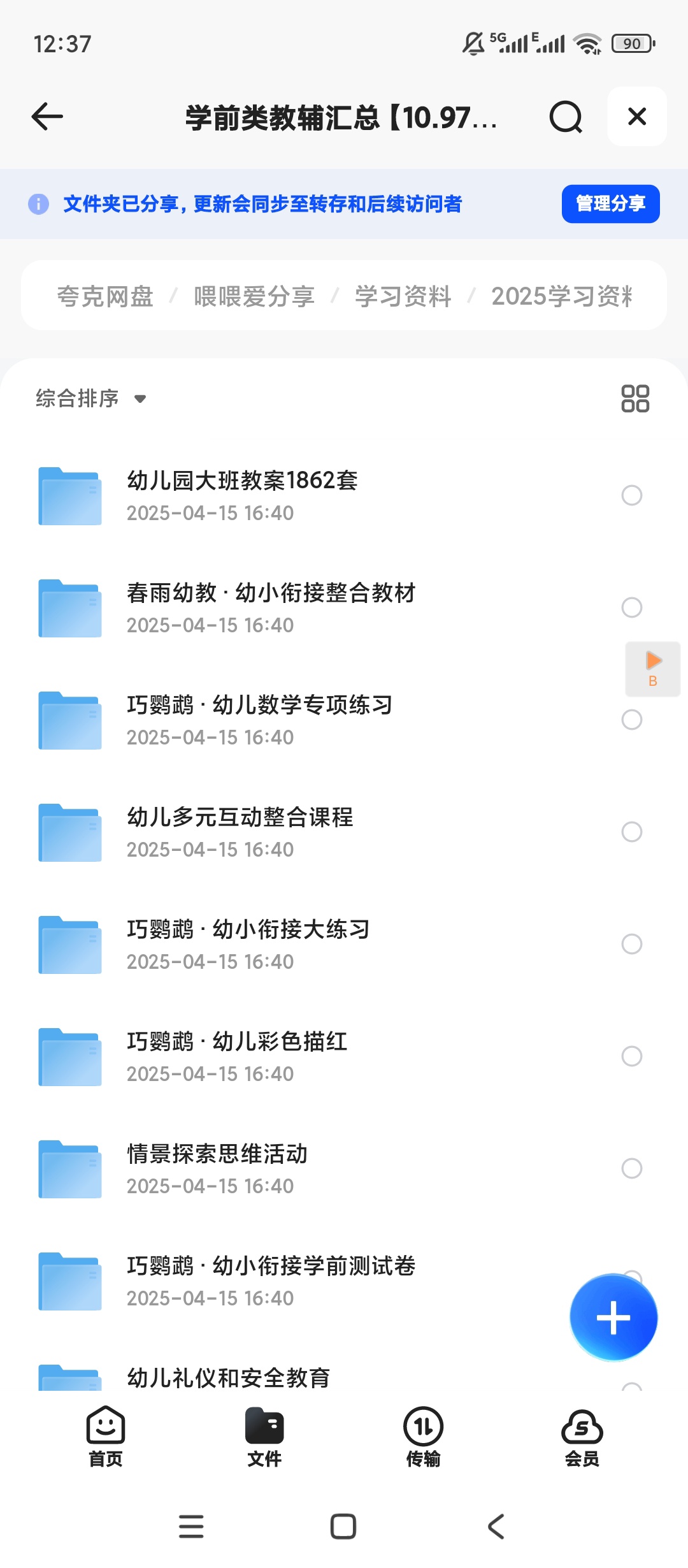Go to 喂喂爱分享 breadcrumb folder
The width and height of the screenshot is (688, 1568).
254,296
